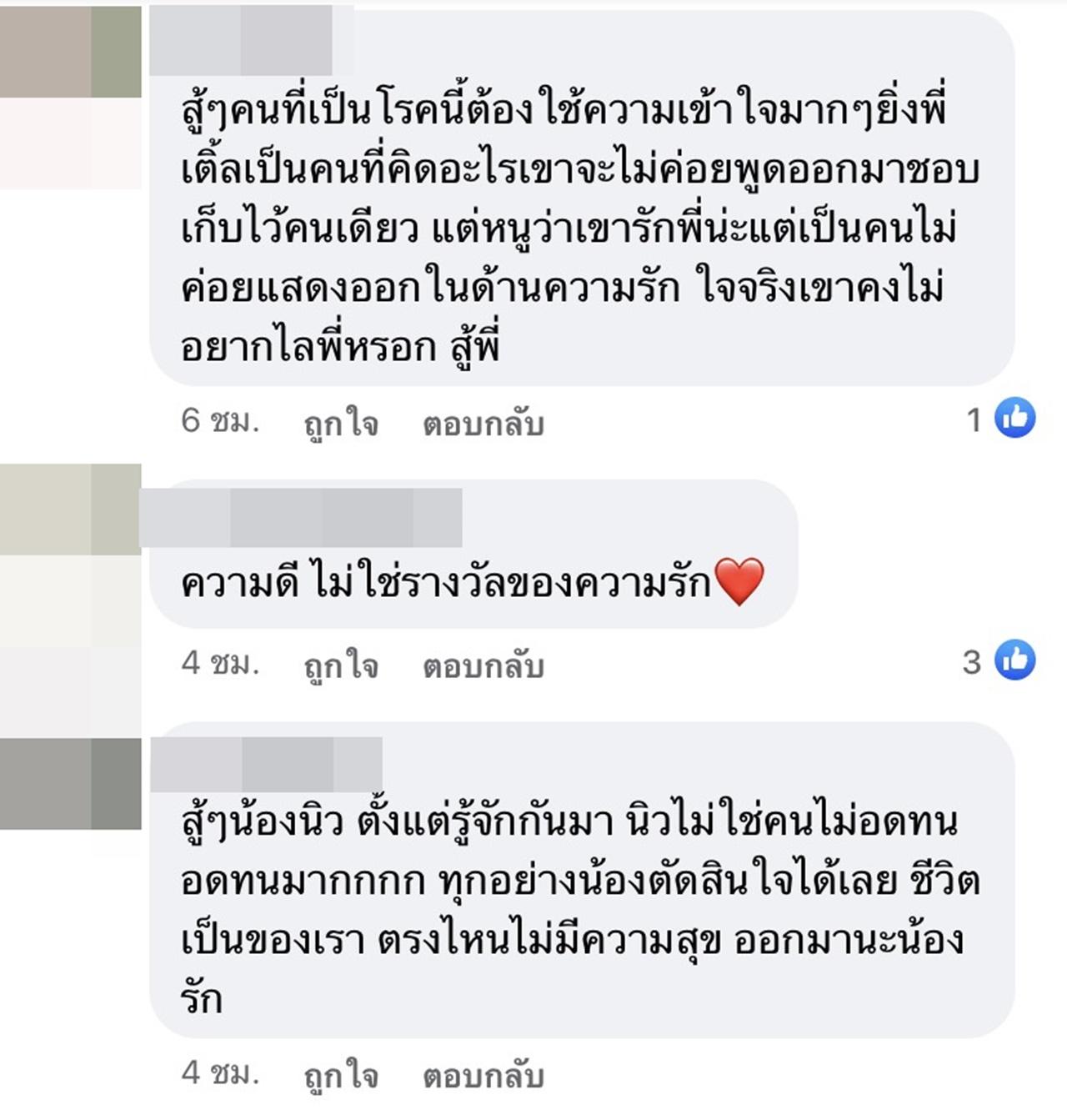This screenshot has width=1067, height=1120.
Task: Open profile picture of สู้ๆคนที่เป็นโรคนี้ commenter
Action: (x=70, y=52)
